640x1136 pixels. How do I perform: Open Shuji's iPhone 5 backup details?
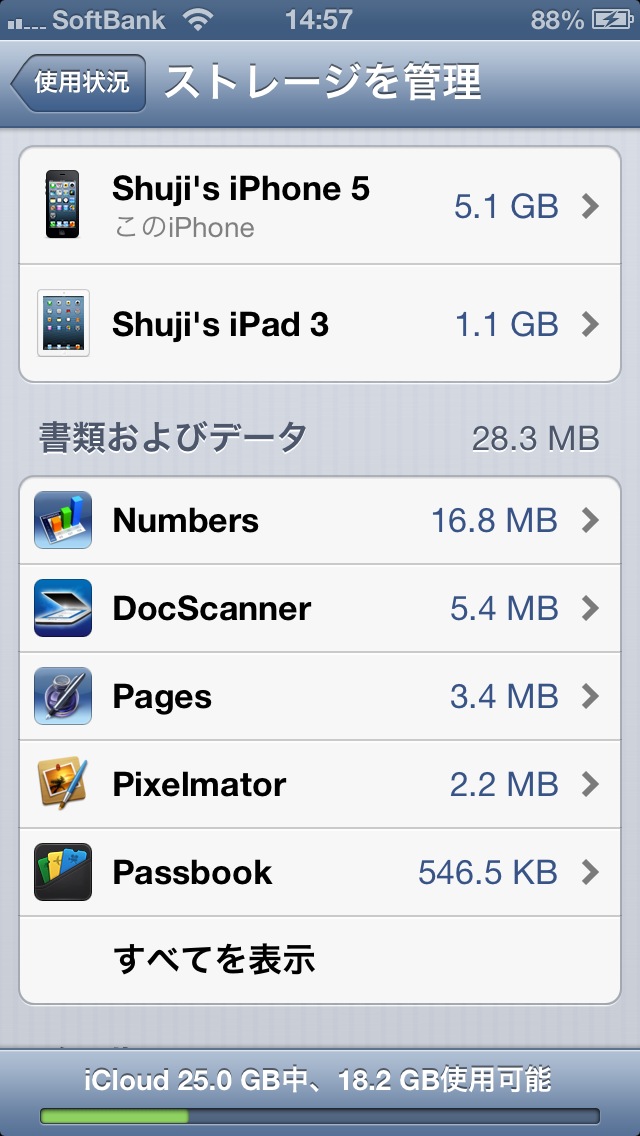[320, 207]
